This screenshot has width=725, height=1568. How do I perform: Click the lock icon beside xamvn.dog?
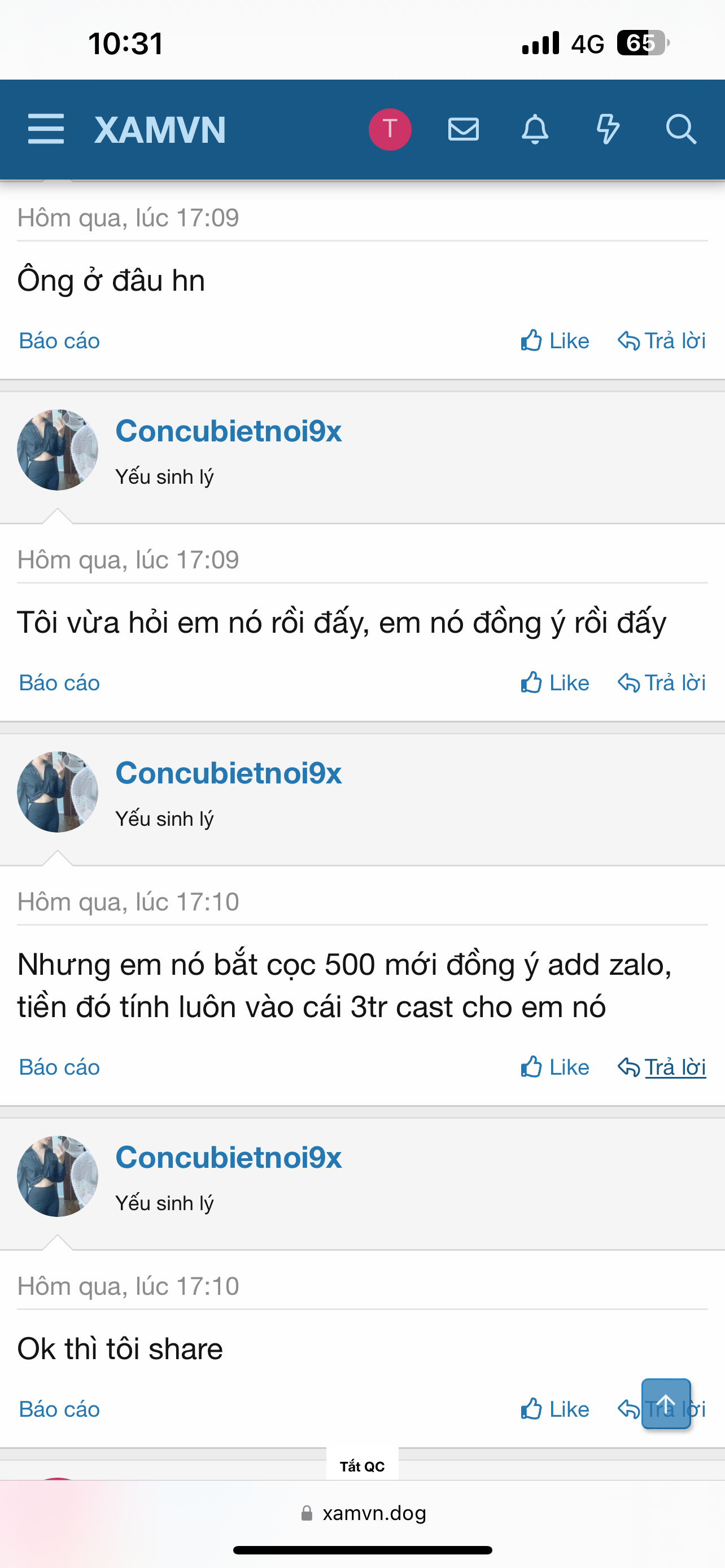click(x=306, y=1512)
